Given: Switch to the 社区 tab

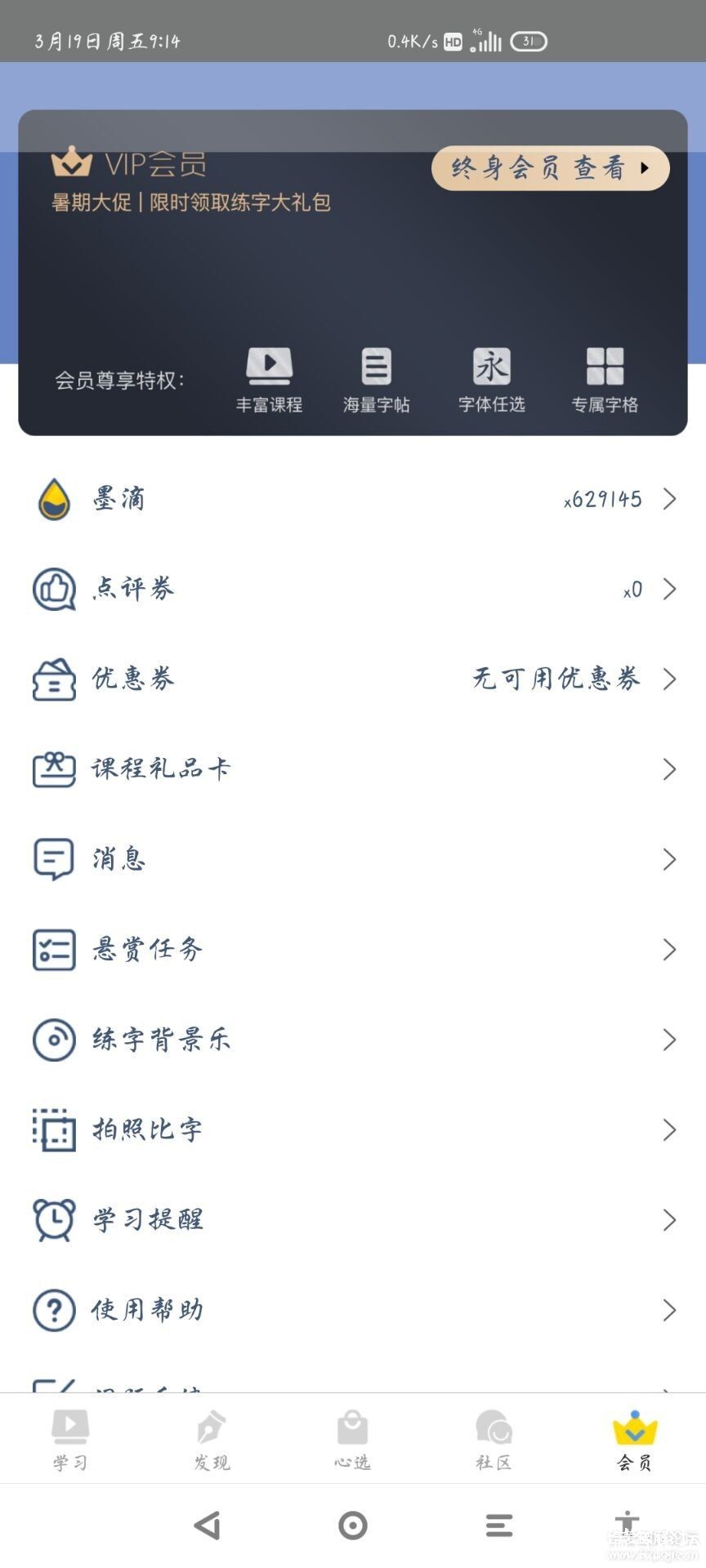Looking at the screenshot, I should point(494,1441).
